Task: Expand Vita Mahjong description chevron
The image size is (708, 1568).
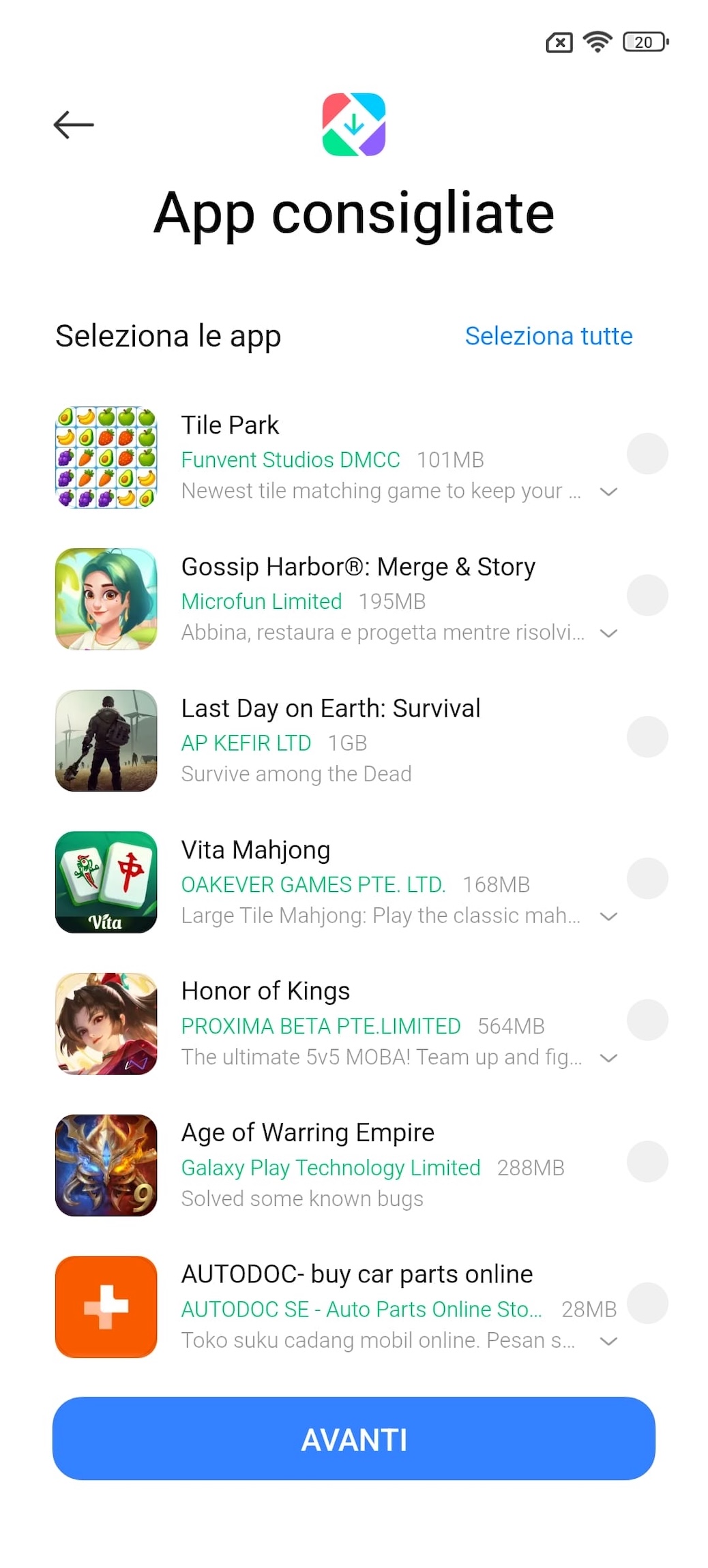Action: pos(608,916)
